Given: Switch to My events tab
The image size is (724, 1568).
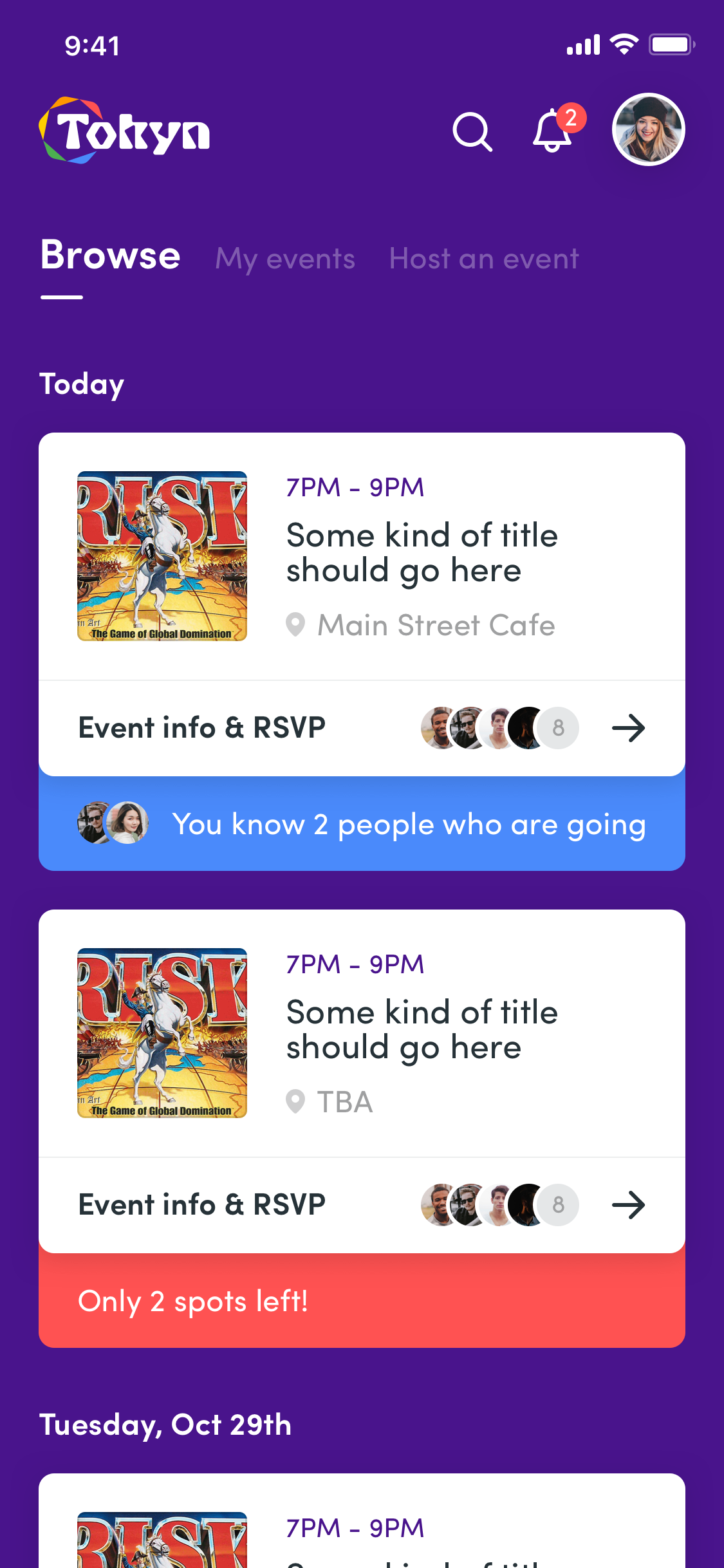Looking at the screenshot, I should 285,259.
